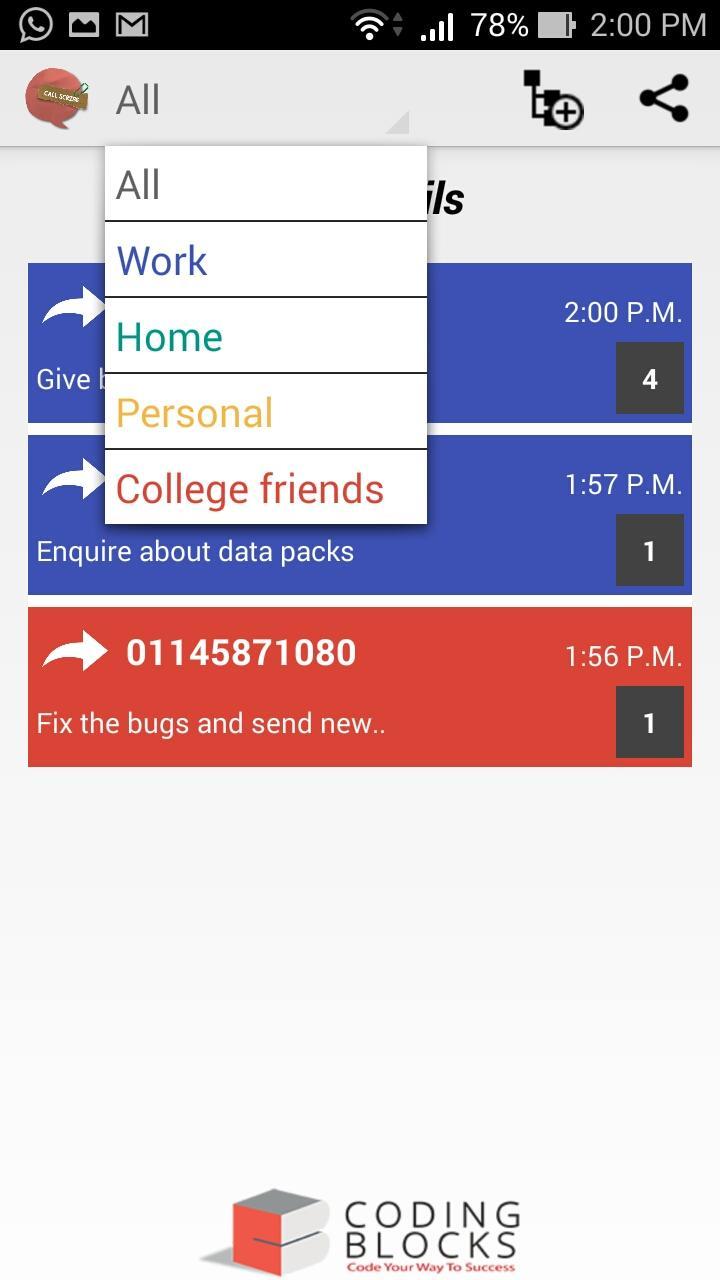This screenshot has width=720, height=1280.
Task: Tap the count badge on the 01145871080 entry
Action: pos(650,722)
